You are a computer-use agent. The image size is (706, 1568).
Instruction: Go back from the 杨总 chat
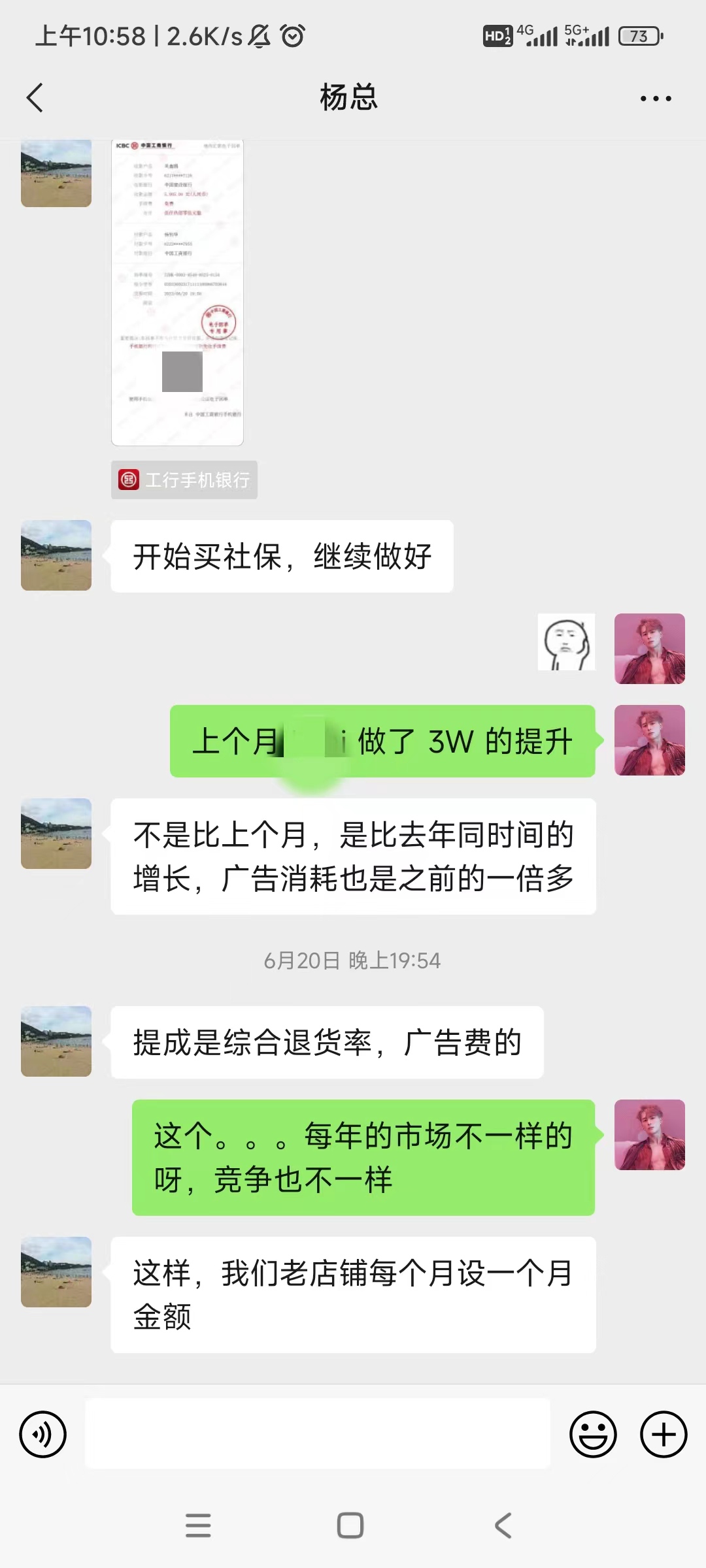tap(35, 98)
